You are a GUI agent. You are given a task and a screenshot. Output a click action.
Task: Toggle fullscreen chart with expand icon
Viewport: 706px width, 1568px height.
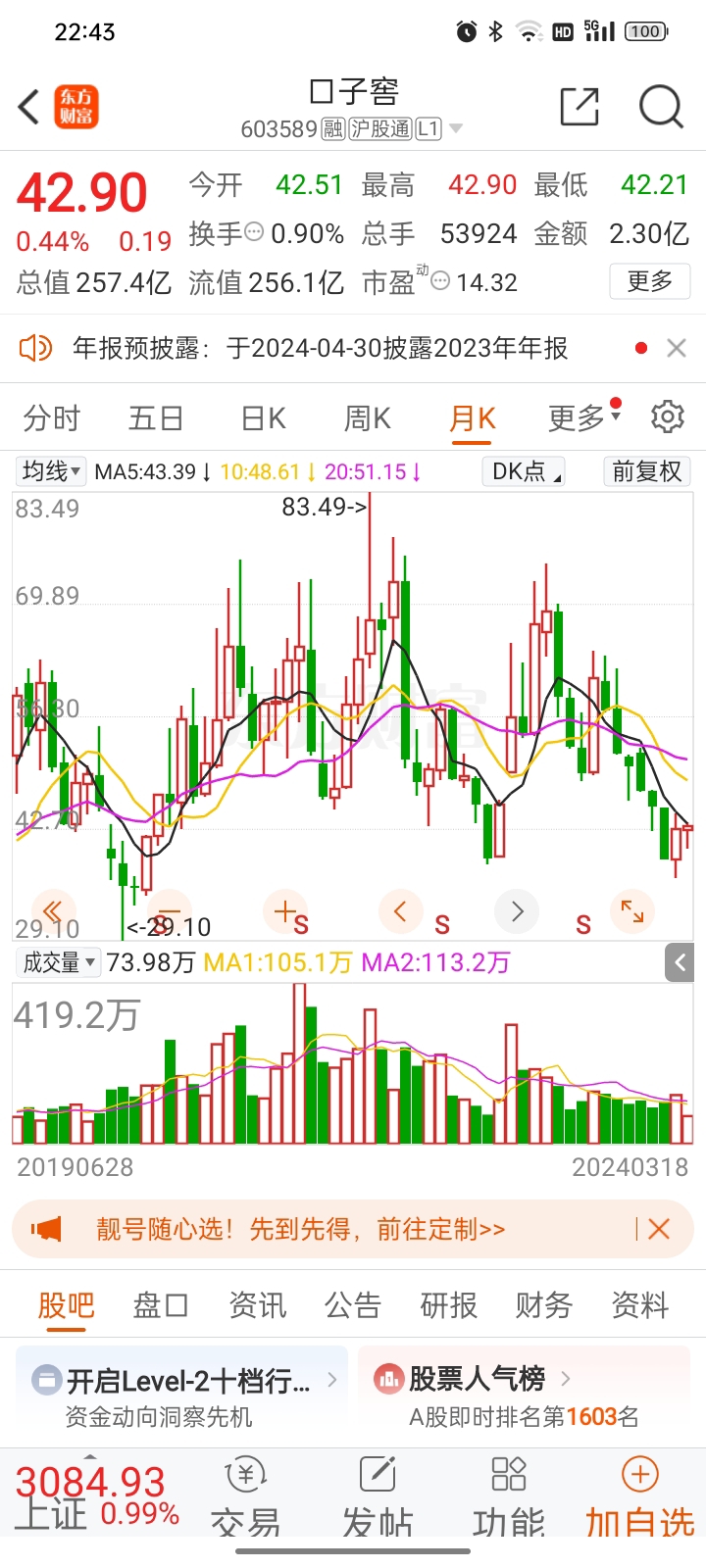click(632, 911)
